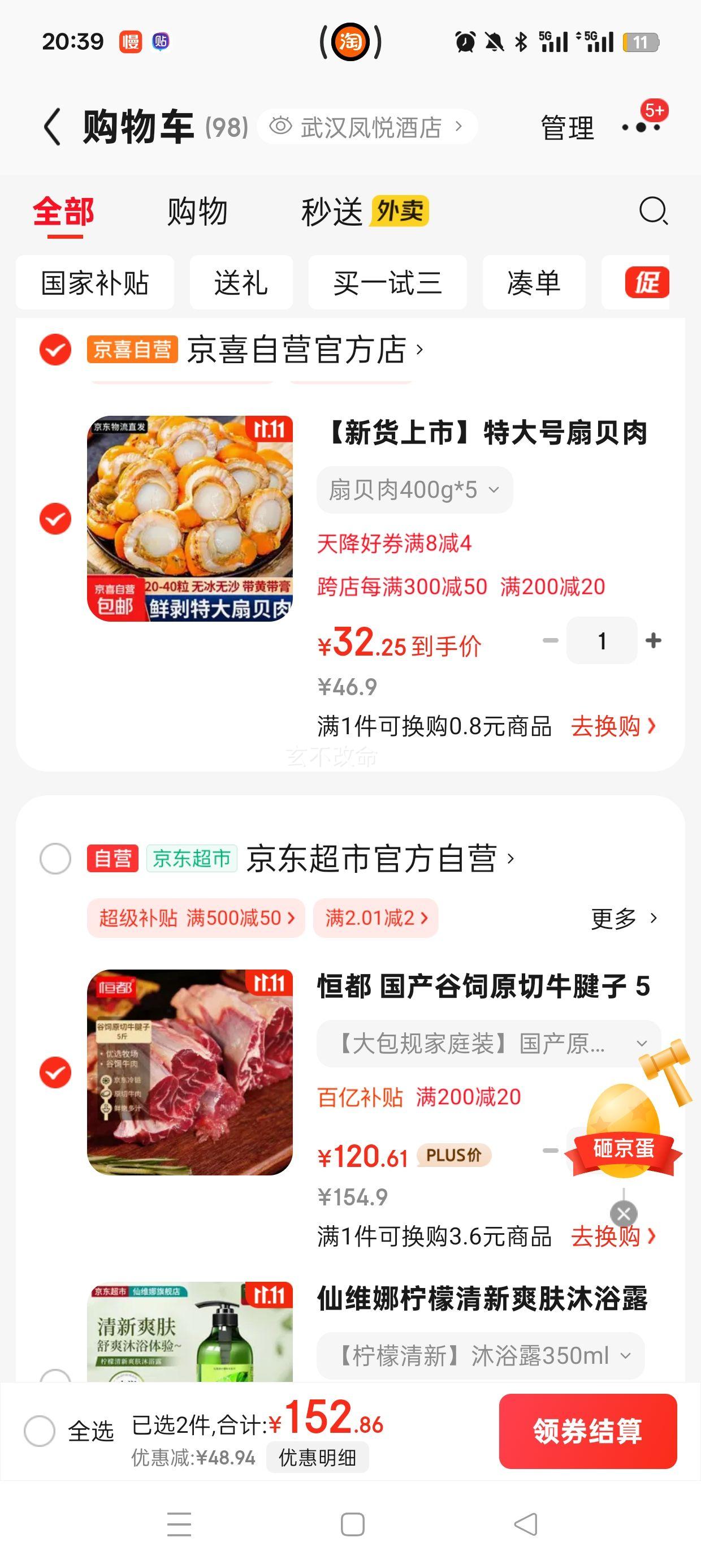Switch to the 秒送 外卖 tab
The image size is (701, 1568).
click(x=365, y=212)
